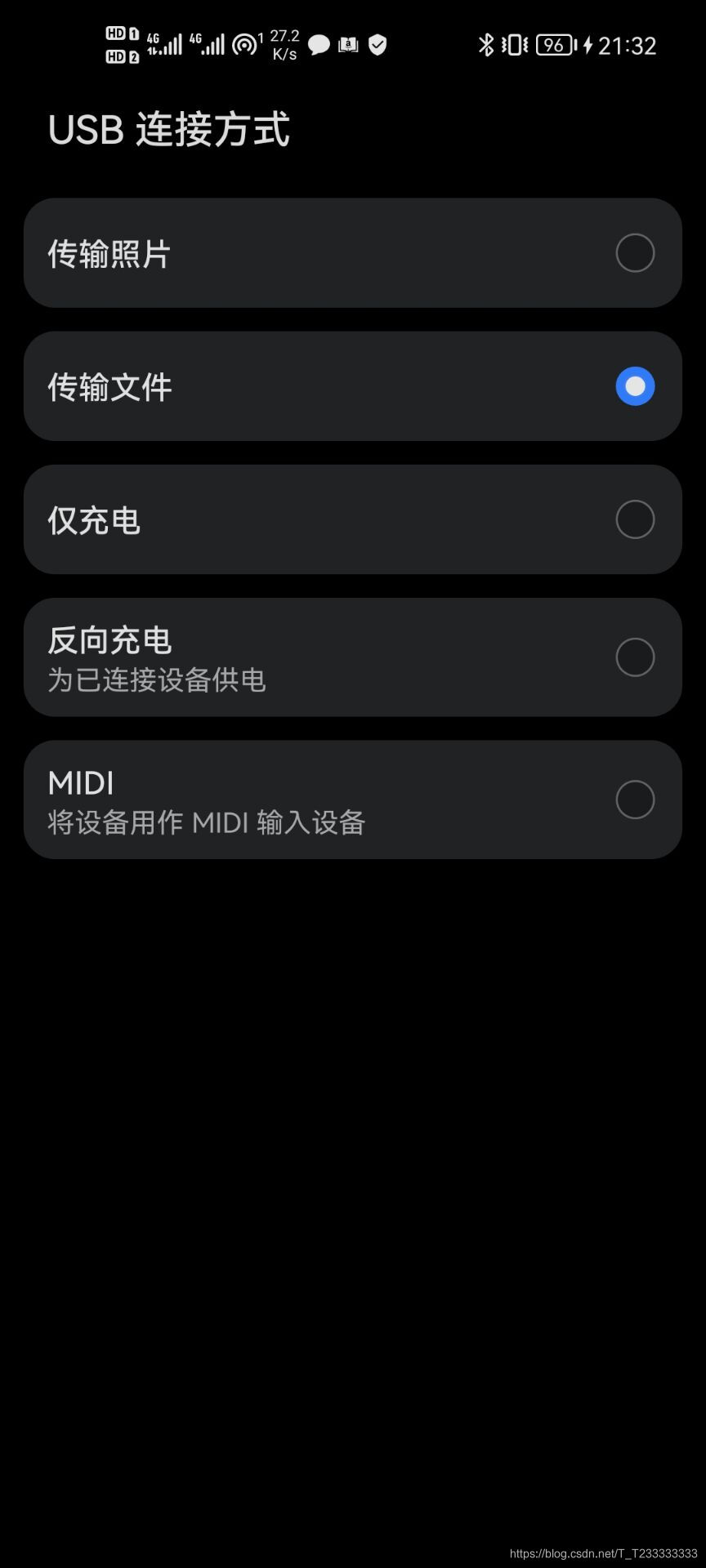The height and width of the screenshot is (1568, 706).
Task: Select 反向充电 to power connected devices
Action: pos(635,657)
